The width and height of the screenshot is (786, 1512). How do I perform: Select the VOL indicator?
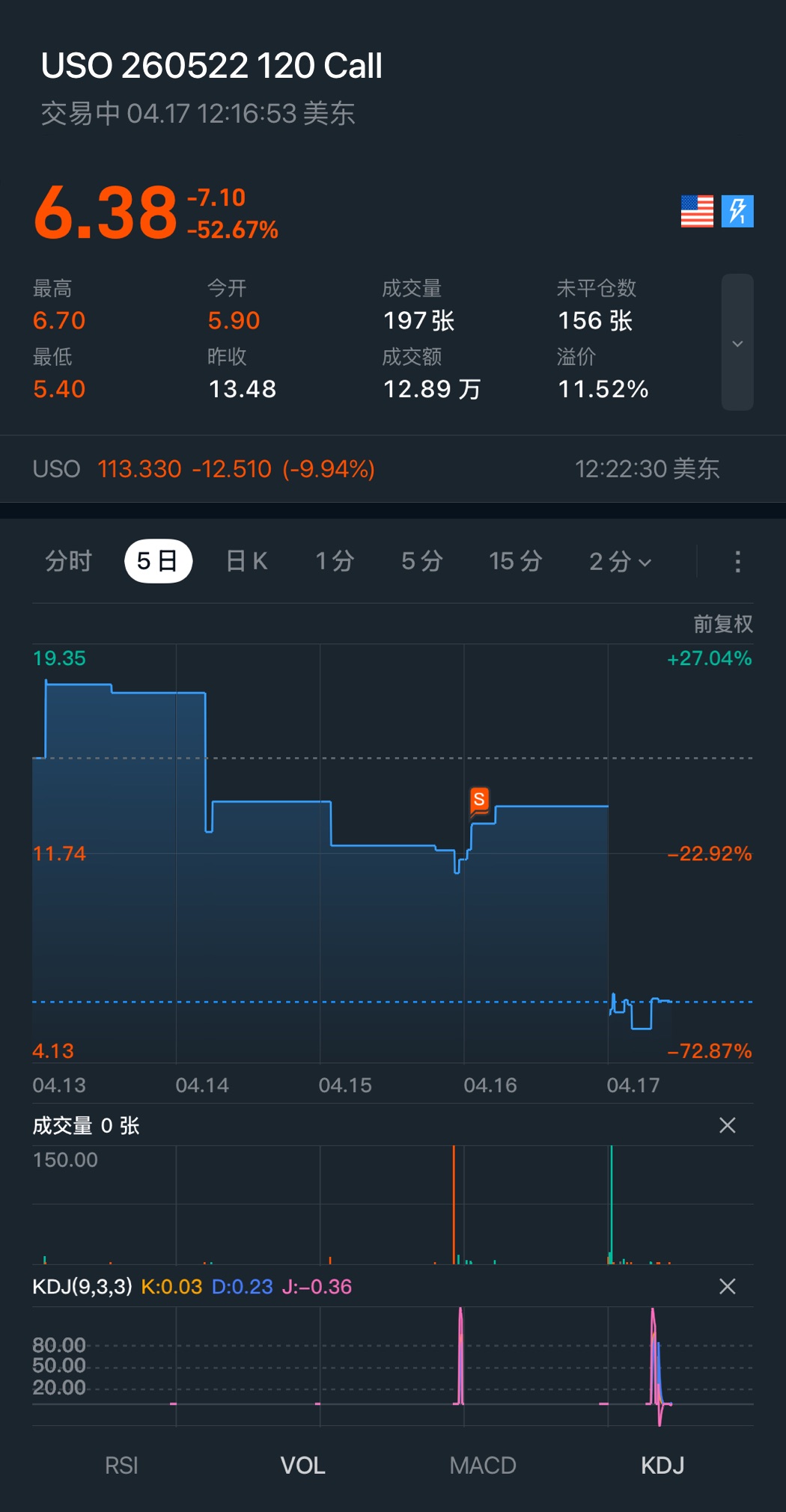[x=302, y=1465]
